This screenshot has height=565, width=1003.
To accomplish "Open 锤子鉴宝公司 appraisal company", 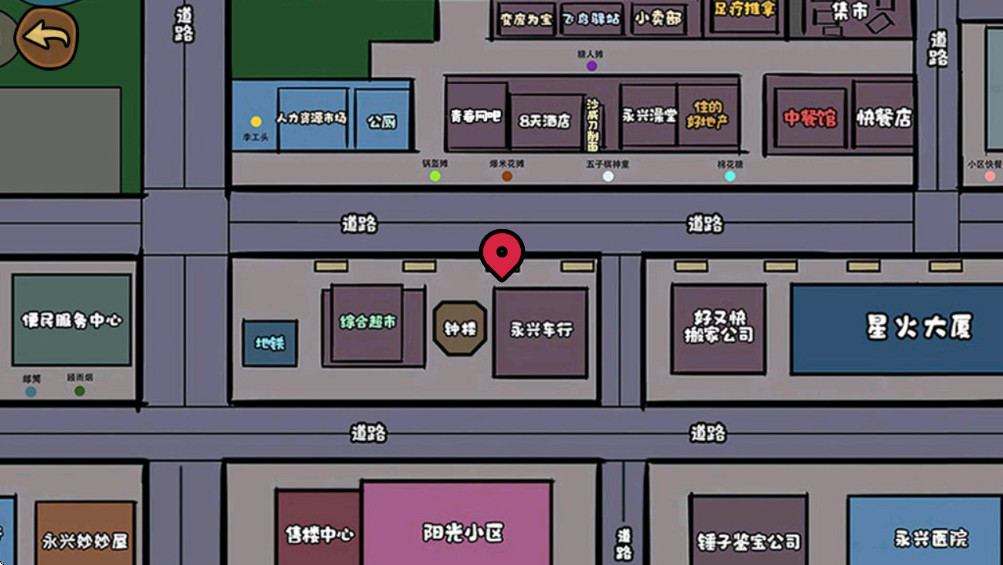I will tap(748, 542).
